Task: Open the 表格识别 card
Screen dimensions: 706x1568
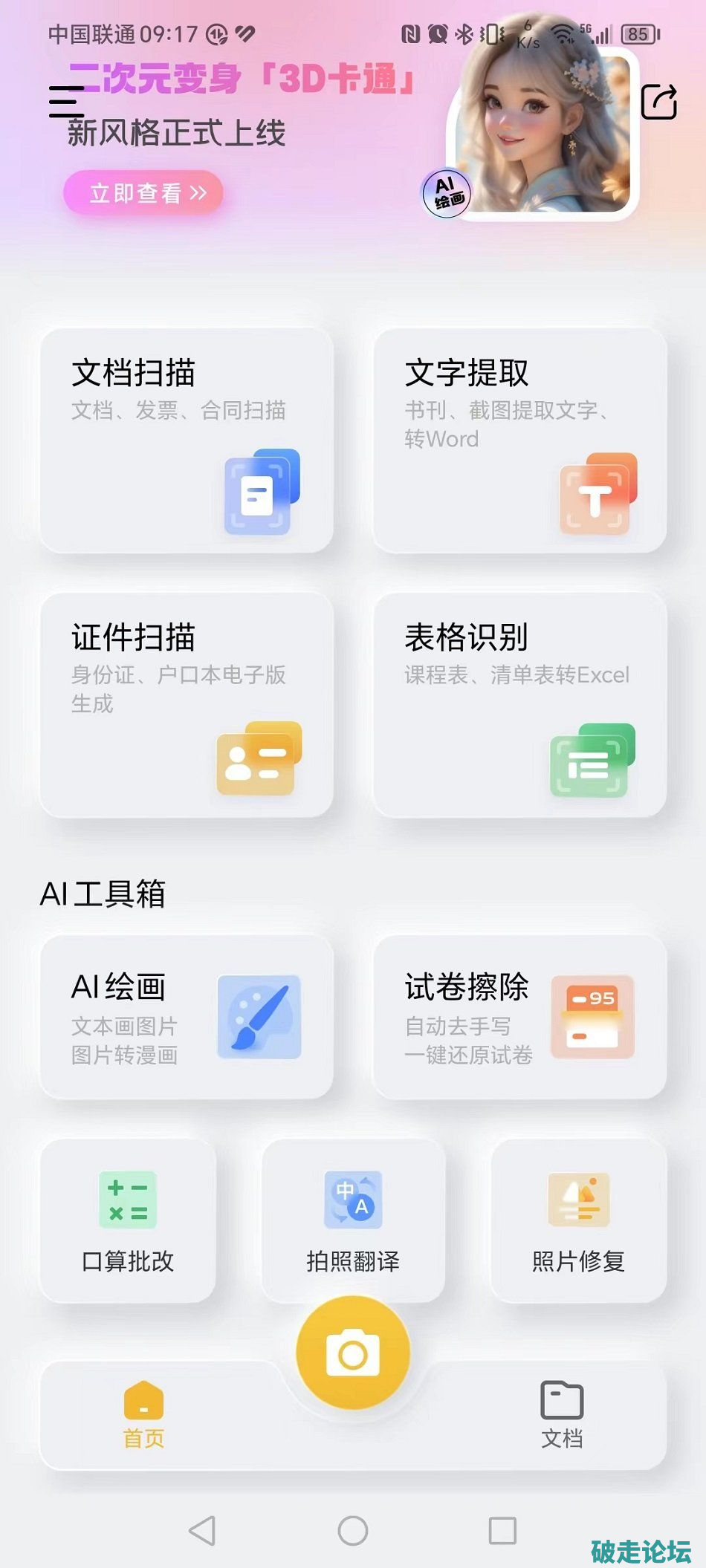Action: [x=519, y=705]
